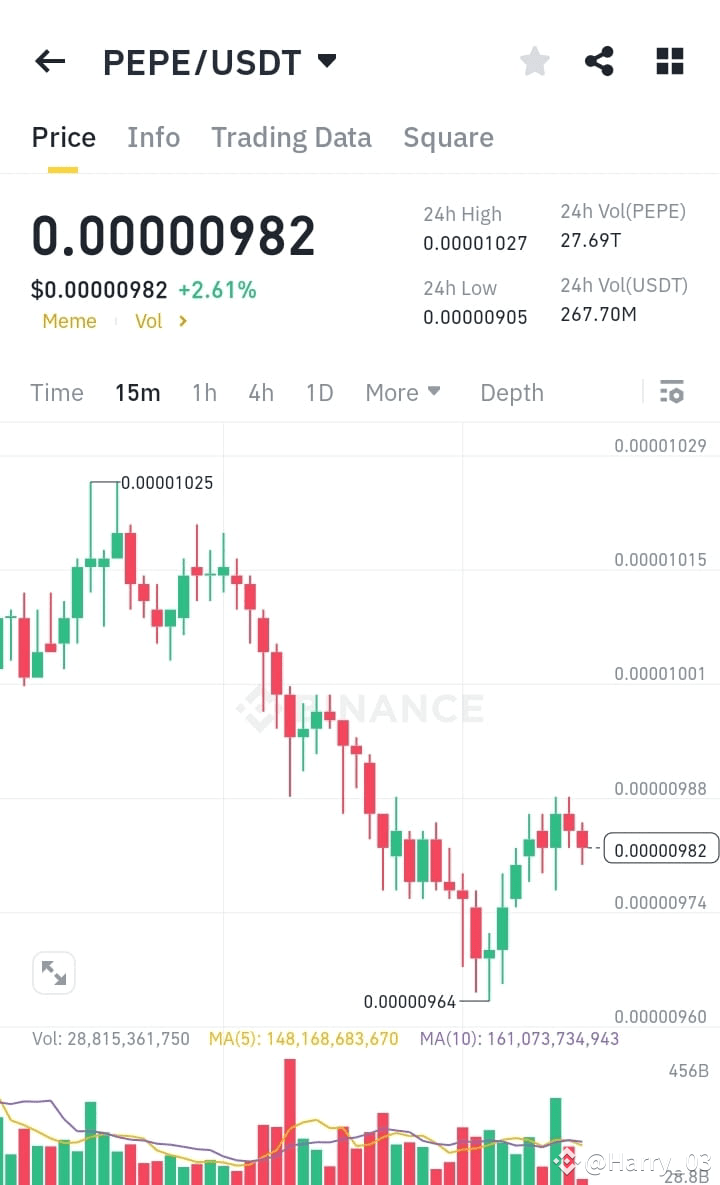Viewport: 720px width, 1185px height.
Task: Open the Time interval selector
Action: click(x=56, y=393)
